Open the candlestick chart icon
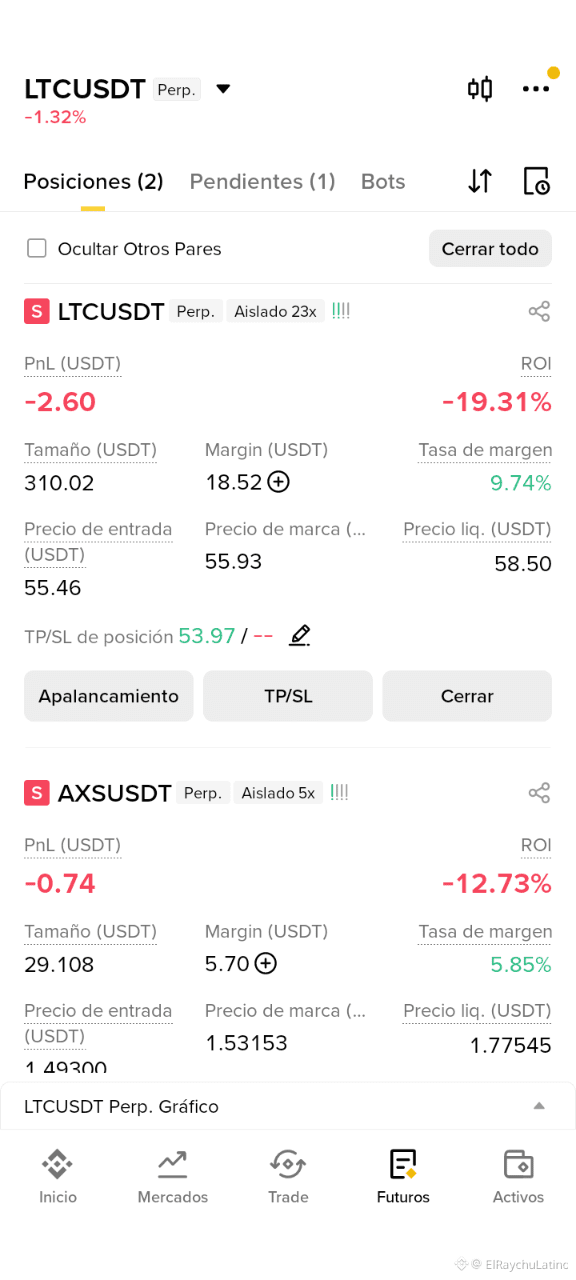This screenshot has height=1280, width=576. point(480,89)
